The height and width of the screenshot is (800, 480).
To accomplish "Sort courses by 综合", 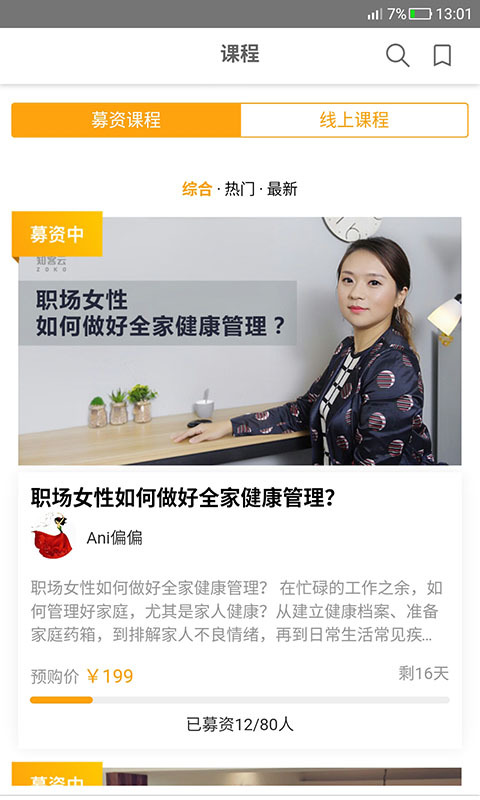I will click(x=197, y=189).
